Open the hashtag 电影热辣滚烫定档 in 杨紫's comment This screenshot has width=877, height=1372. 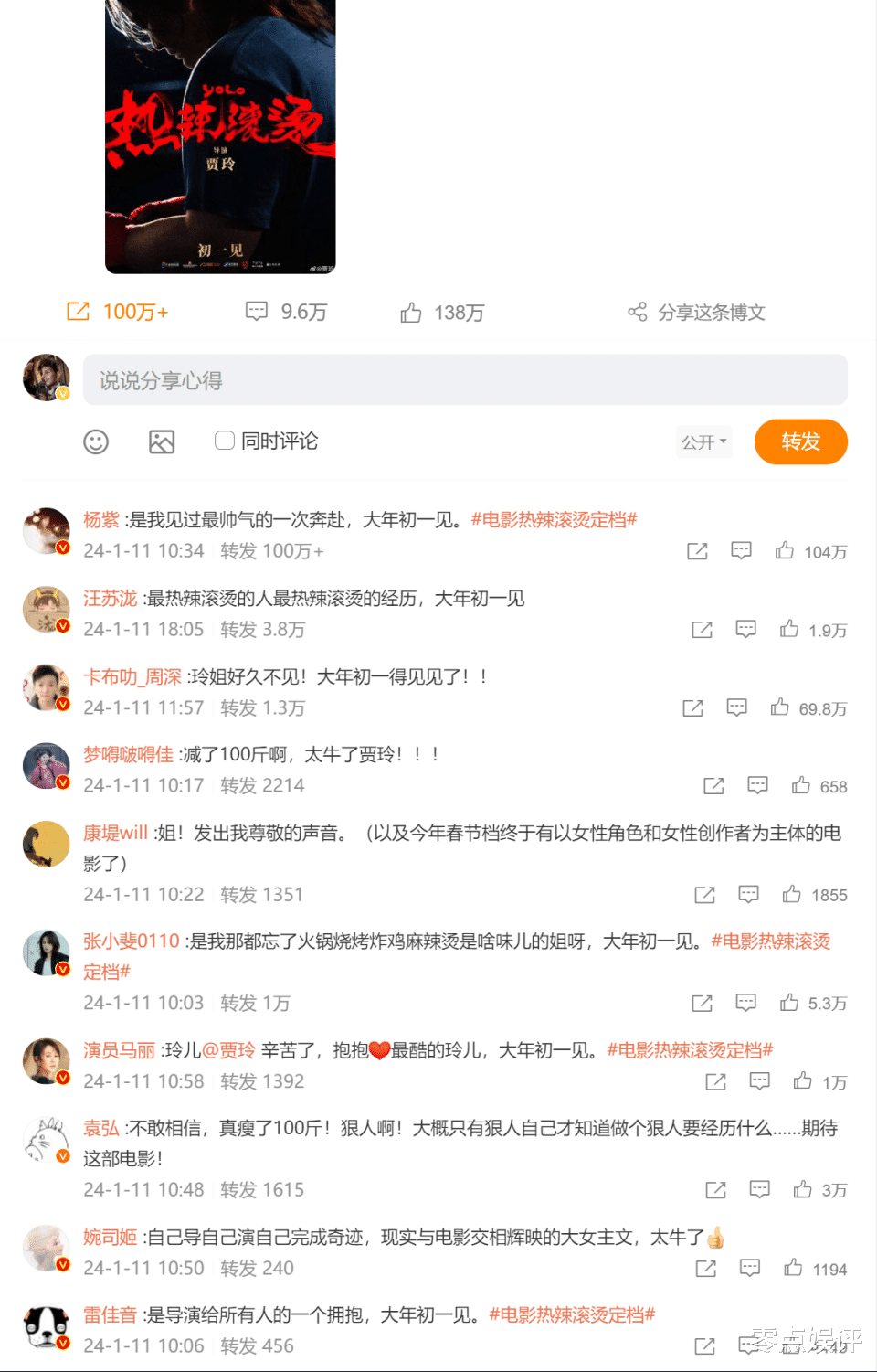click(555, 518)
